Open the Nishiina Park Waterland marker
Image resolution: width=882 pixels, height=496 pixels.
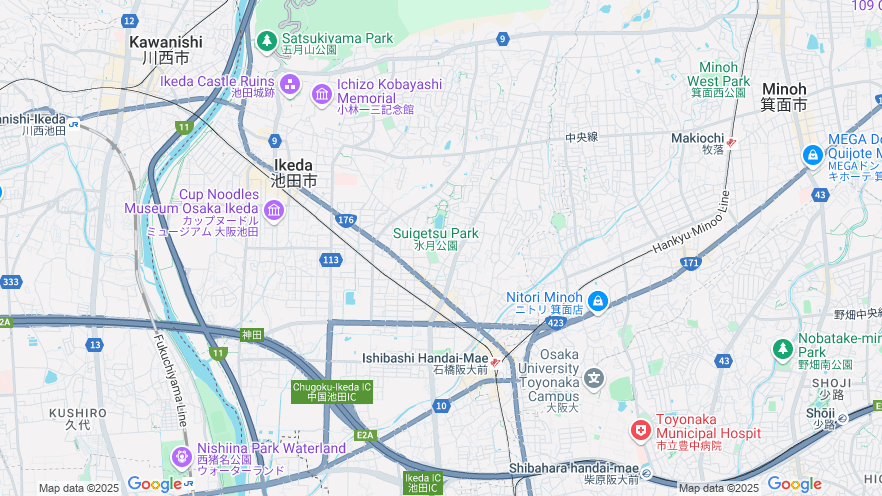181,457
